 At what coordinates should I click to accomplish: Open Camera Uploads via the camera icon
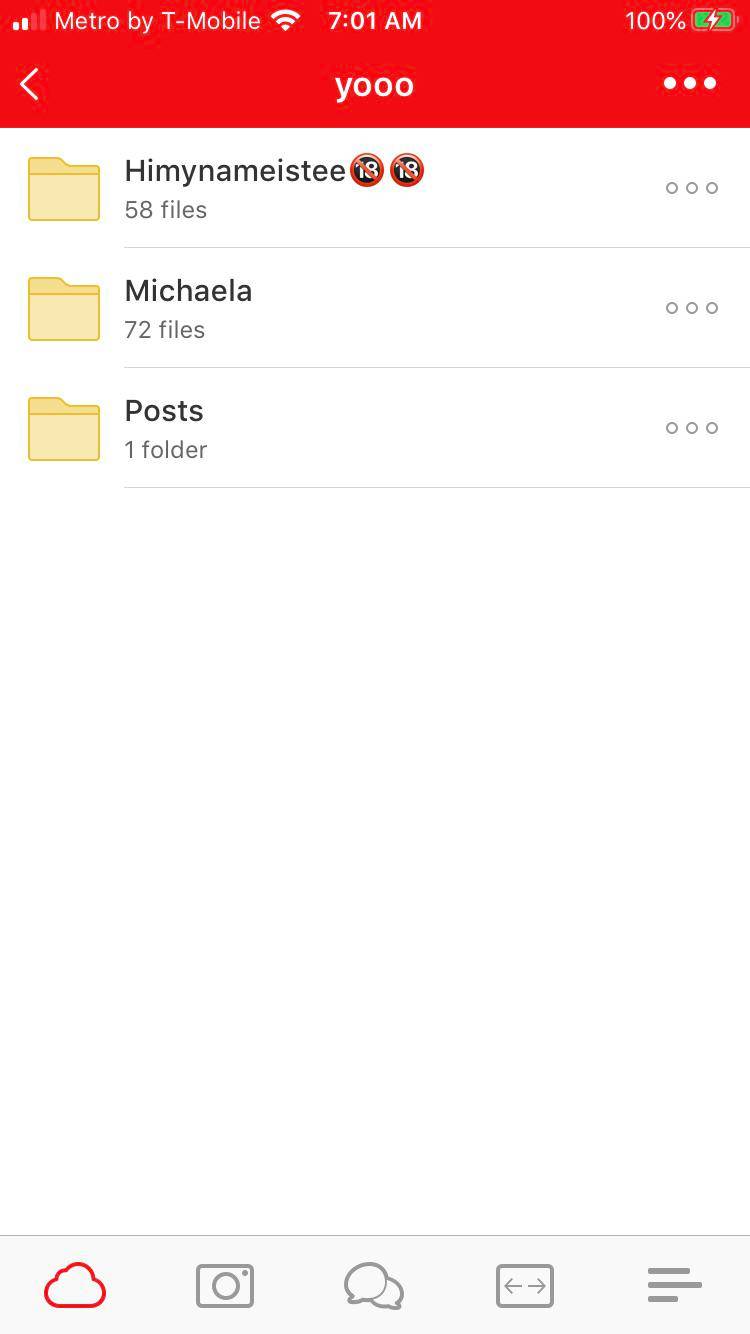point(224,1286)
